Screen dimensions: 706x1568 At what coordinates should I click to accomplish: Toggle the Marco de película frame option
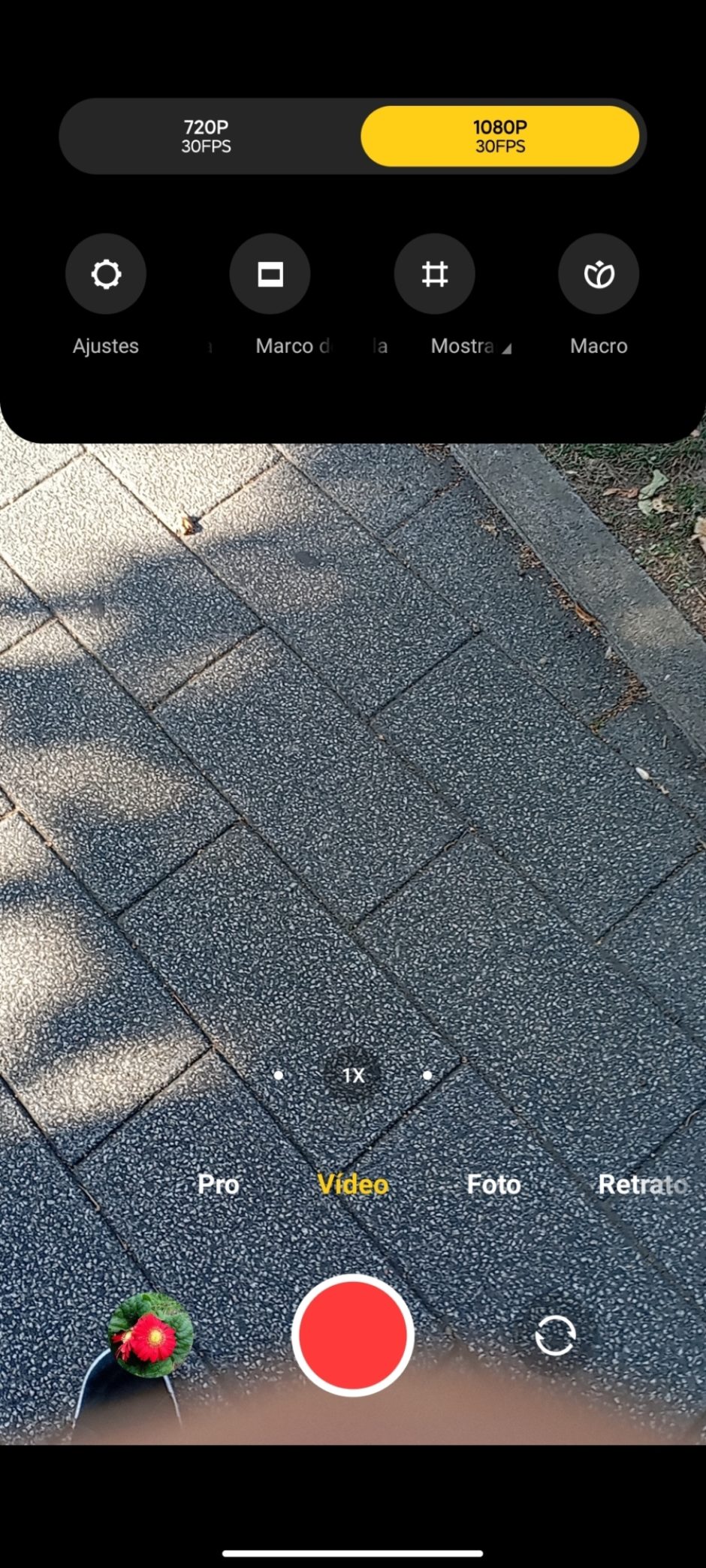click(x=270, y=274)
